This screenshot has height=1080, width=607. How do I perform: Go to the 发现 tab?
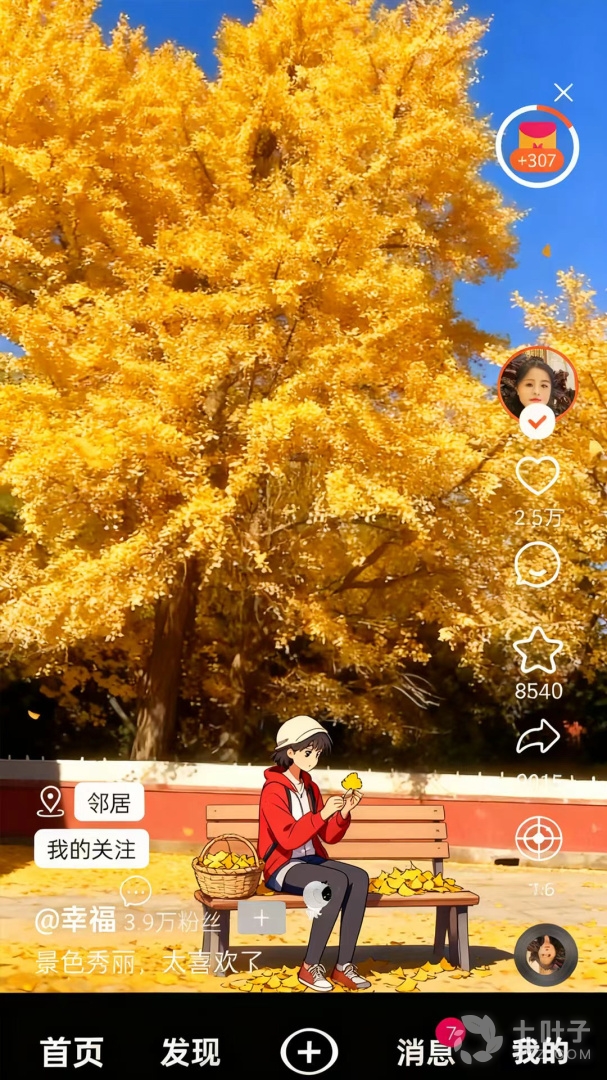pos(191,1052)
